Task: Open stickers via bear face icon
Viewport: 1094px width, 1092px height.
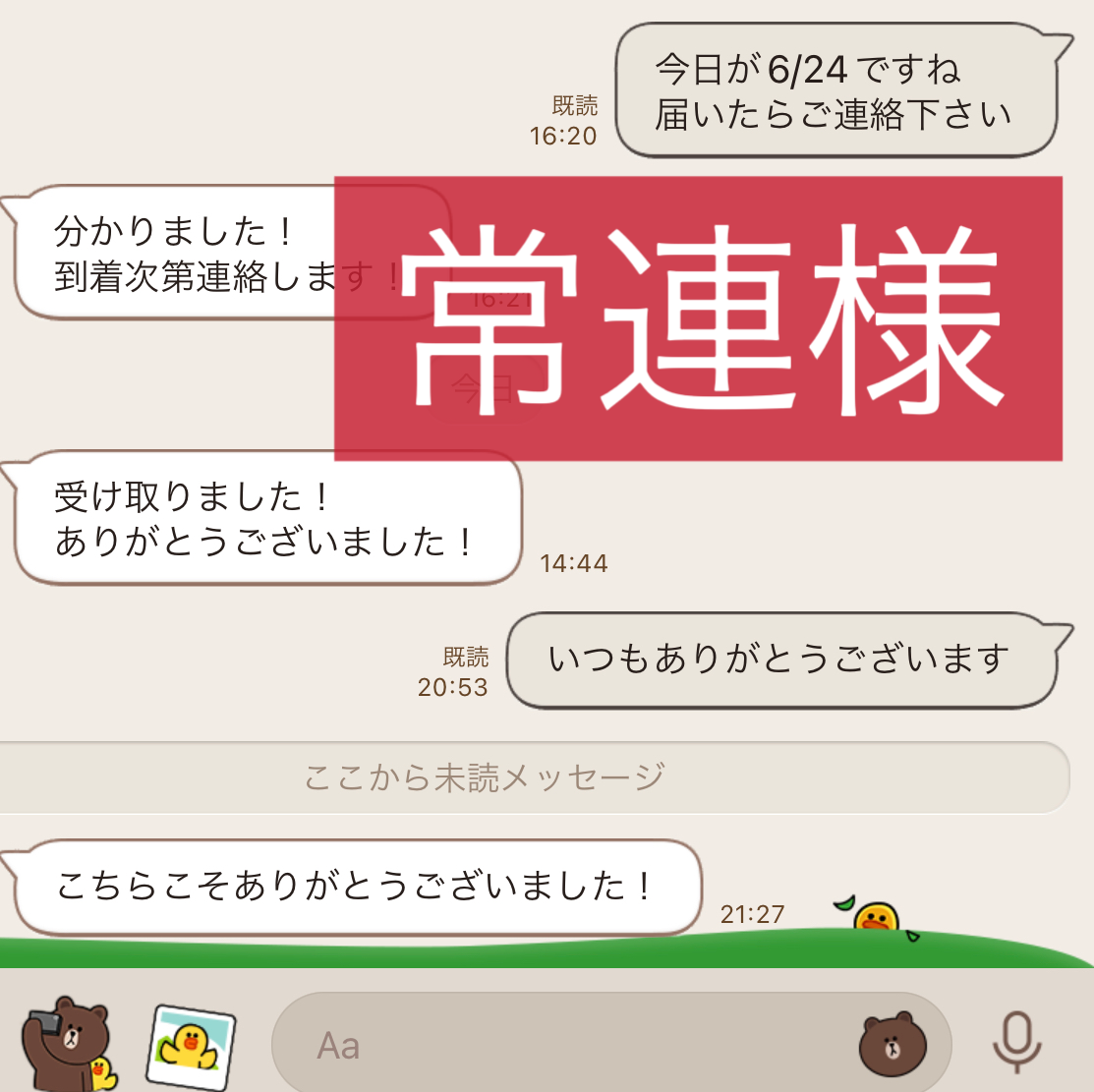Action: point(892,1046)
